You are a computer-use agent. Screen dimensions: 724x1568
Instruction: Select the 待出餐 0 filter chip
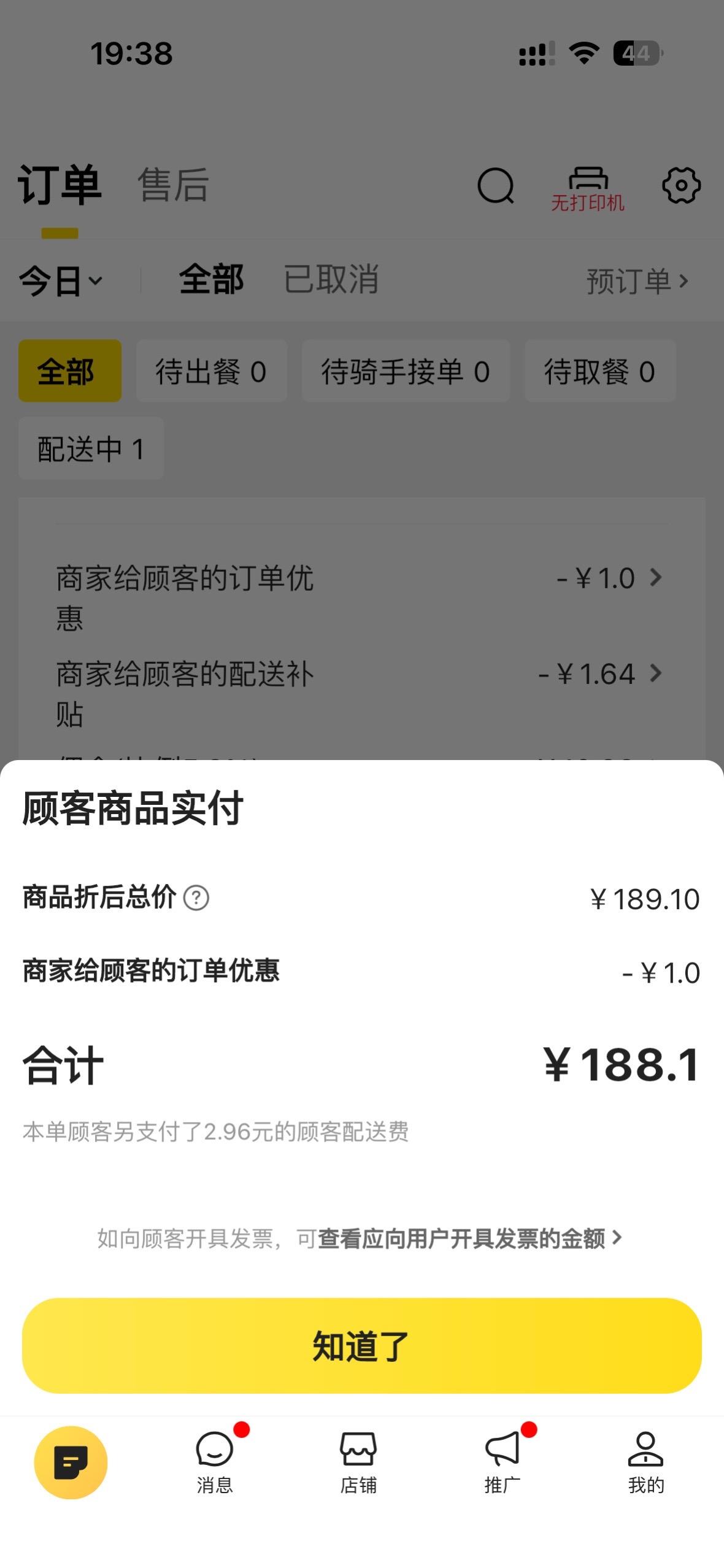tap(211, 371)
